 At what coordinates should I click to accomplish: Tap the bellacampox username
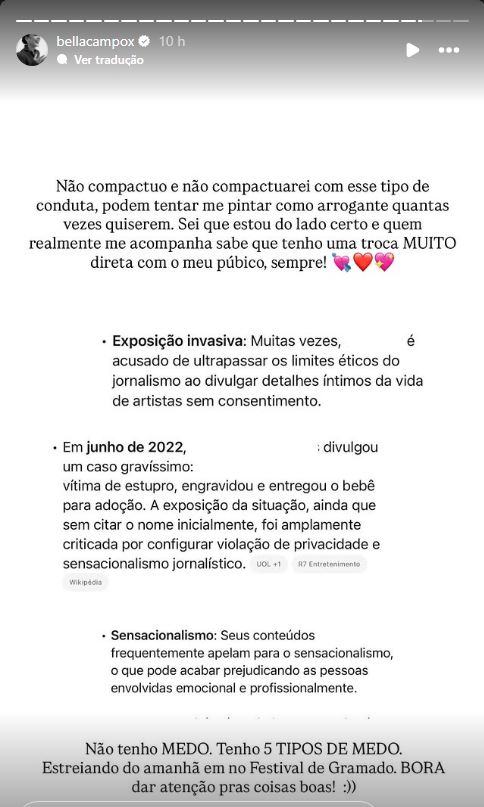click(x=95, y=41)
